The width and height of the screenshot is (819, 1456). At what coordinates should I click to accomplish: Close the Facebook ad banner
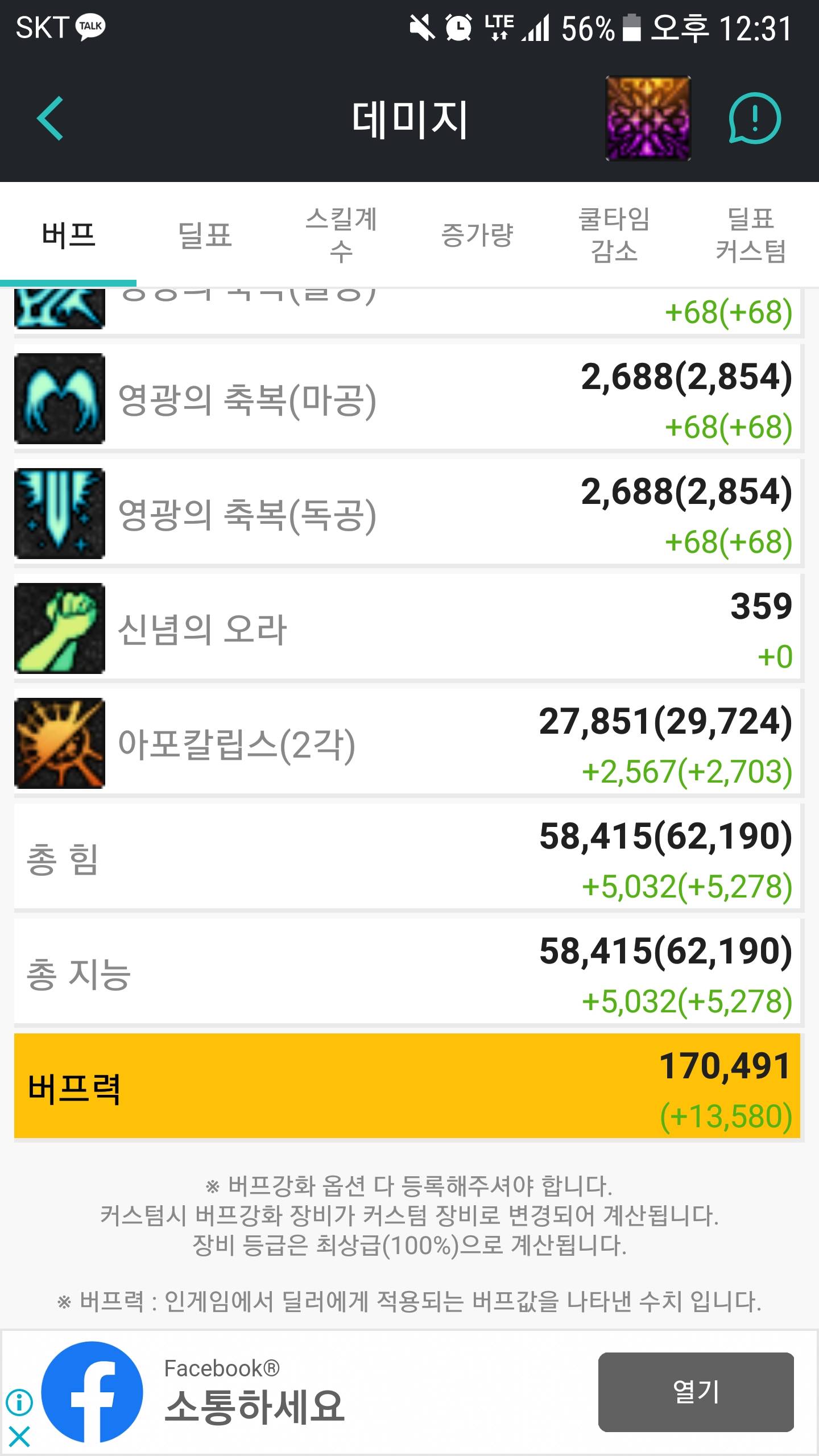pyautogui.click(x=19, y=1437)
